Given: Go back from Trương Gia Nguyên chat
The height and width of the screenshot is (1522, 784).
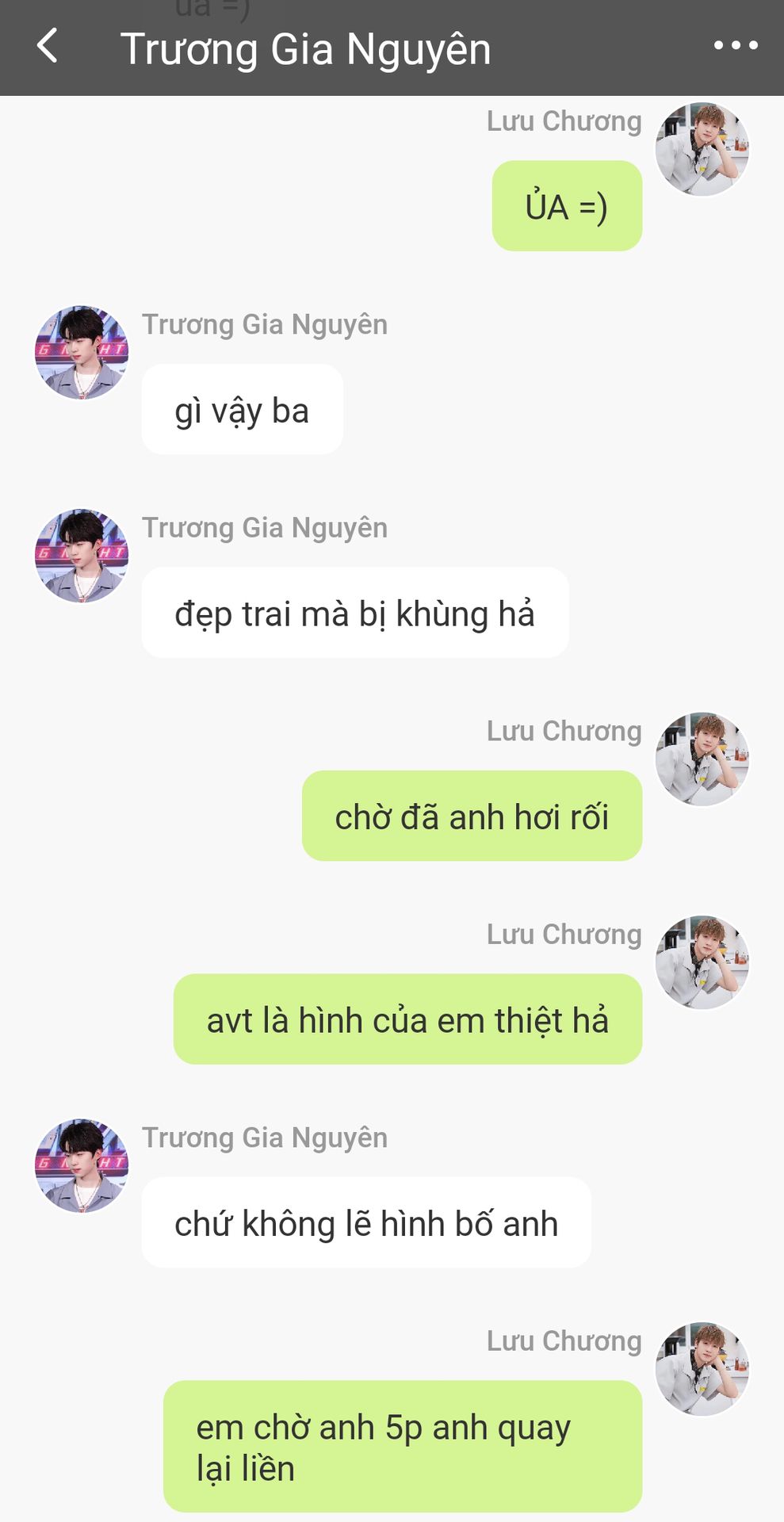Looking at the screenshot, I should pos(48,46).
